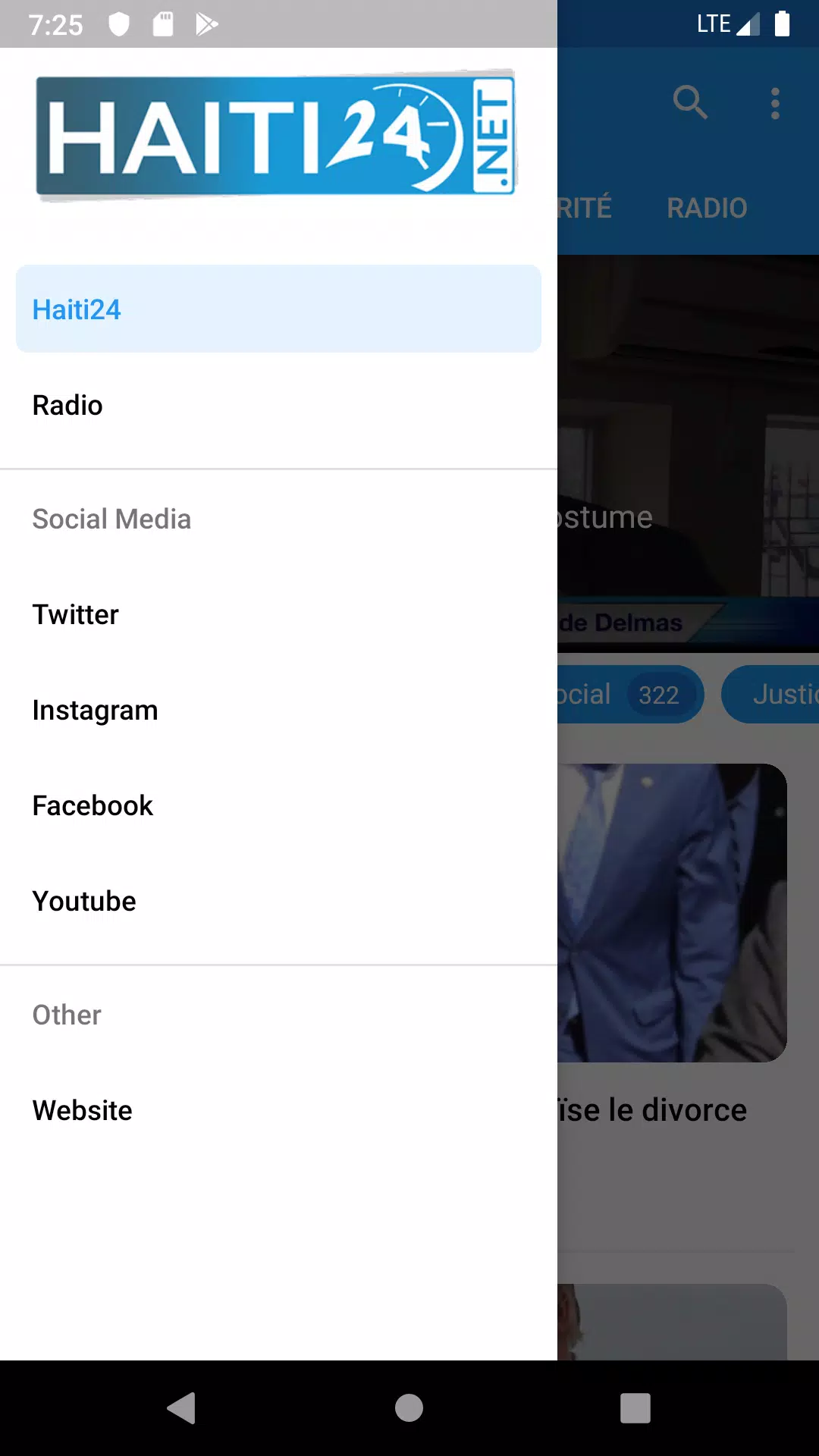The image size is (819, 1456).
Task: Open the three-dot overflow menu
Action: (775, 103)
